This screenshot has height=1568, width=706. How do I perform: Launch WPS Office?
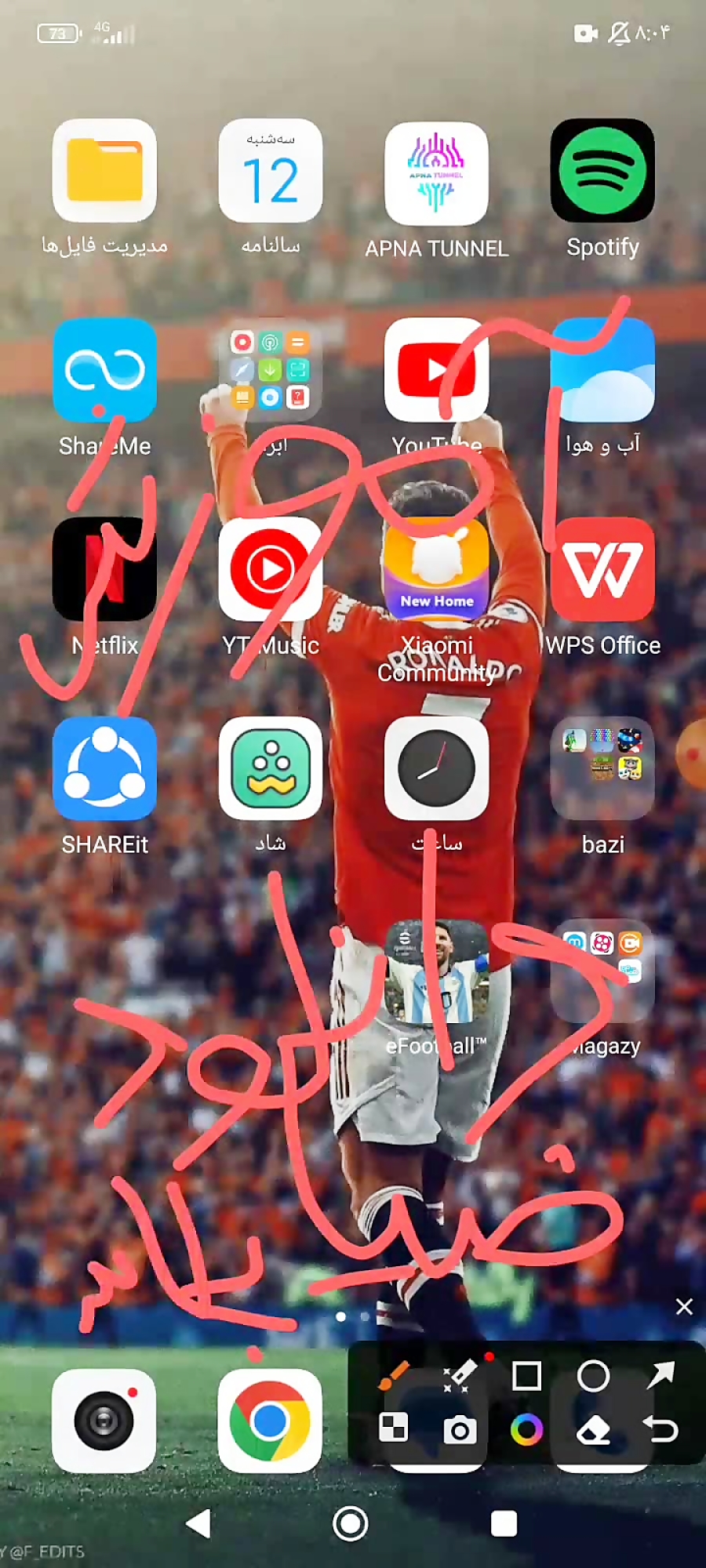602,570
